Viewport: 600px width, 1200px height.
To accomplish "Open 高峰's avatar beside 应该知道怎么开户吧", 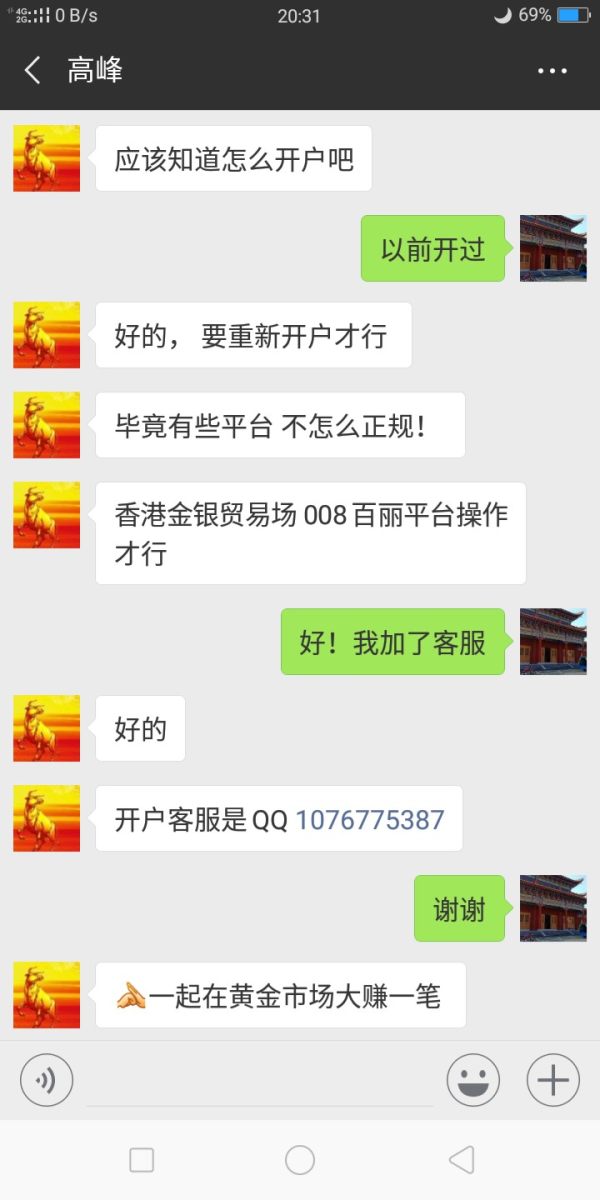I will pyautogui.click(x=46, y=158).
